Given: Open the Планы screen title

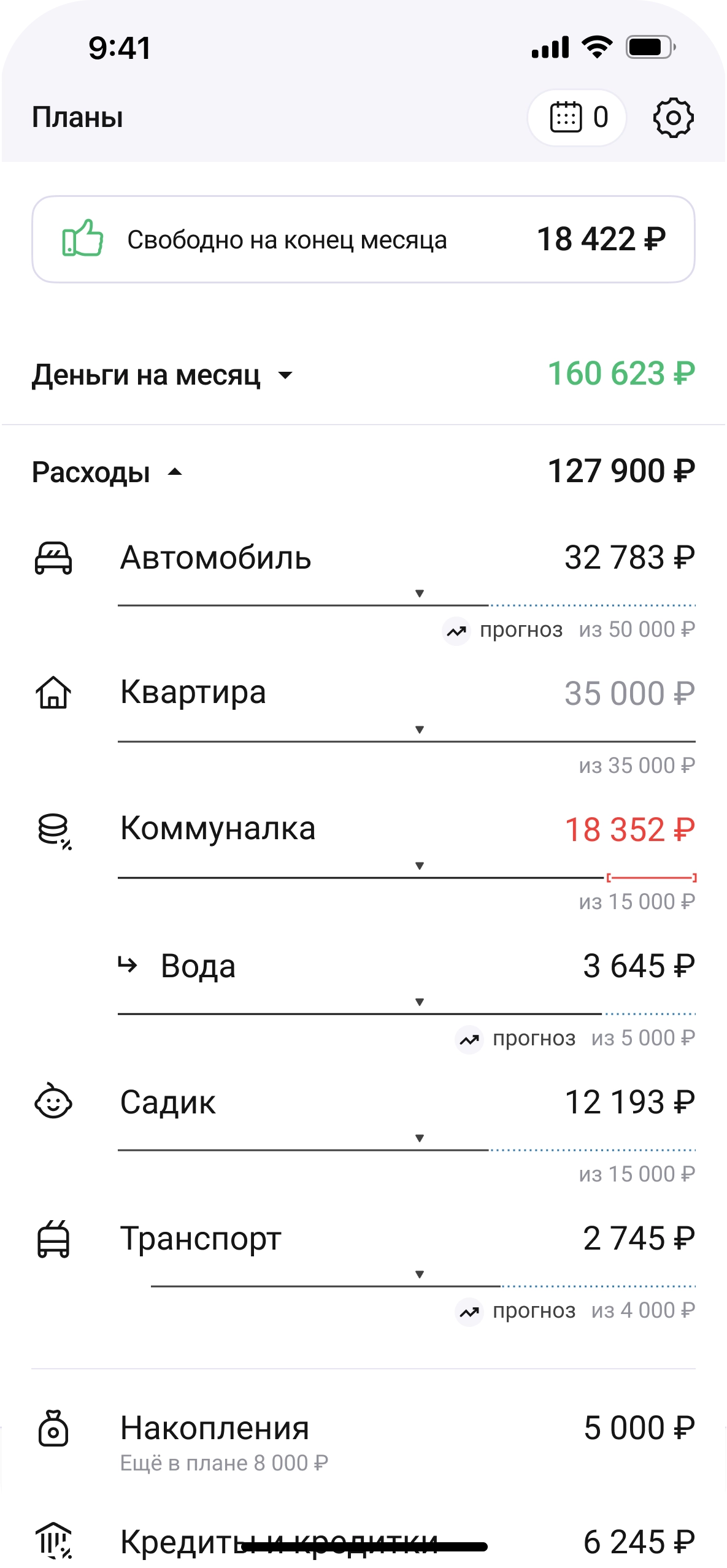Looking at the screenshot, I should tap(77, 117).
